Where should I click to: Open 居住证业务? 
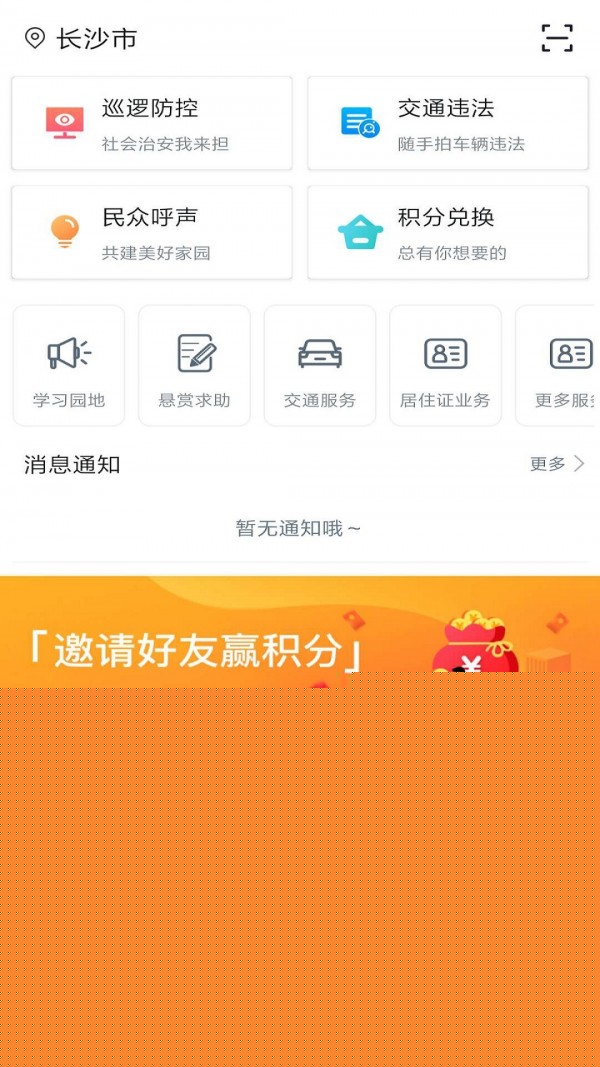[445, 366]
